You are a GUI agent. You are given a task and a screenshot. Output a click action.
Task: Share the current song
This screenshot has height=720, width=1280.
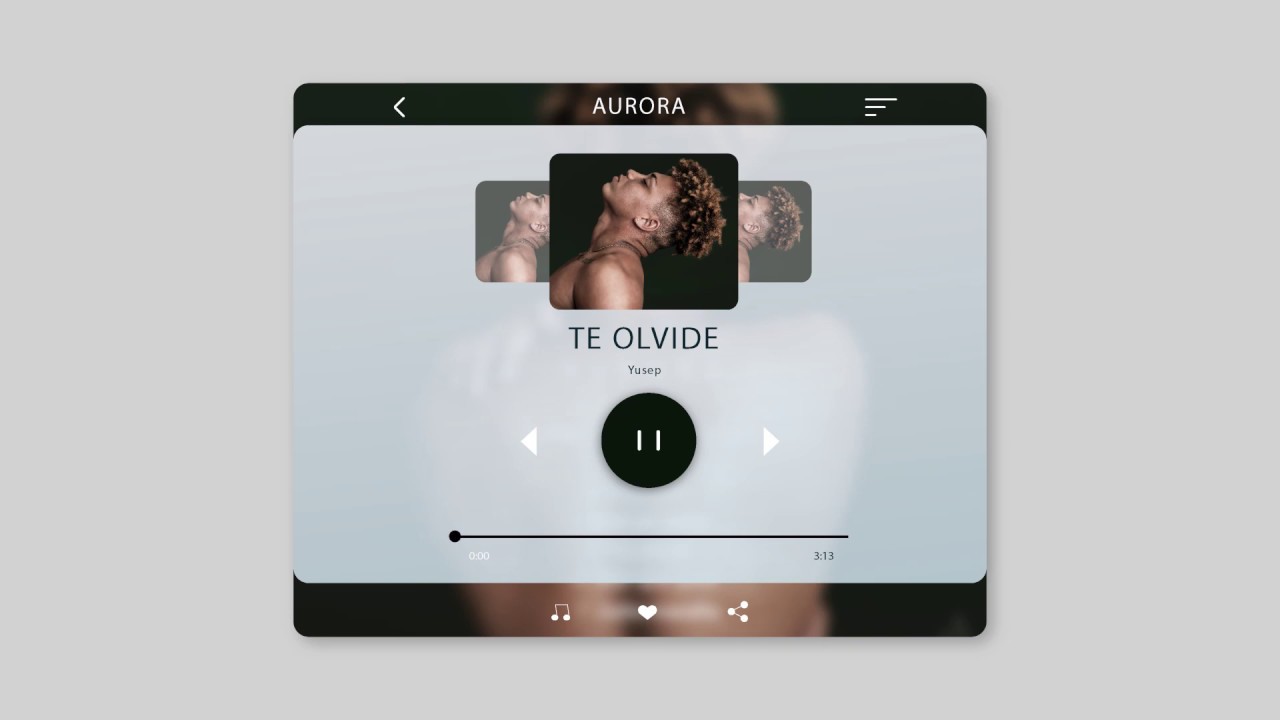738,612
